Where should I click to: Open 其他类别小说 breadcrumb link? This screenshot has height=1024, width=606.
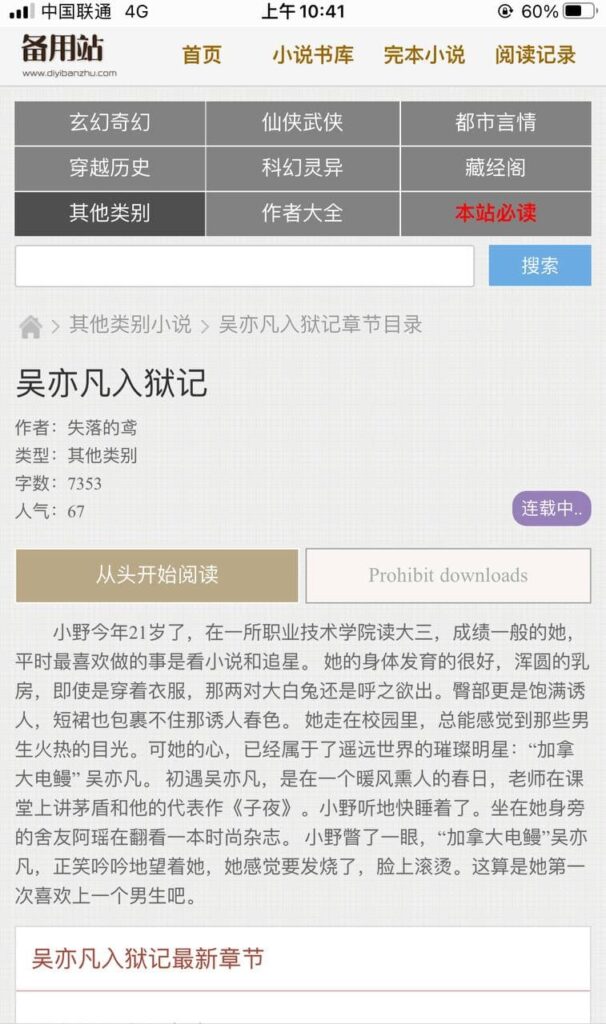point(130,325)
